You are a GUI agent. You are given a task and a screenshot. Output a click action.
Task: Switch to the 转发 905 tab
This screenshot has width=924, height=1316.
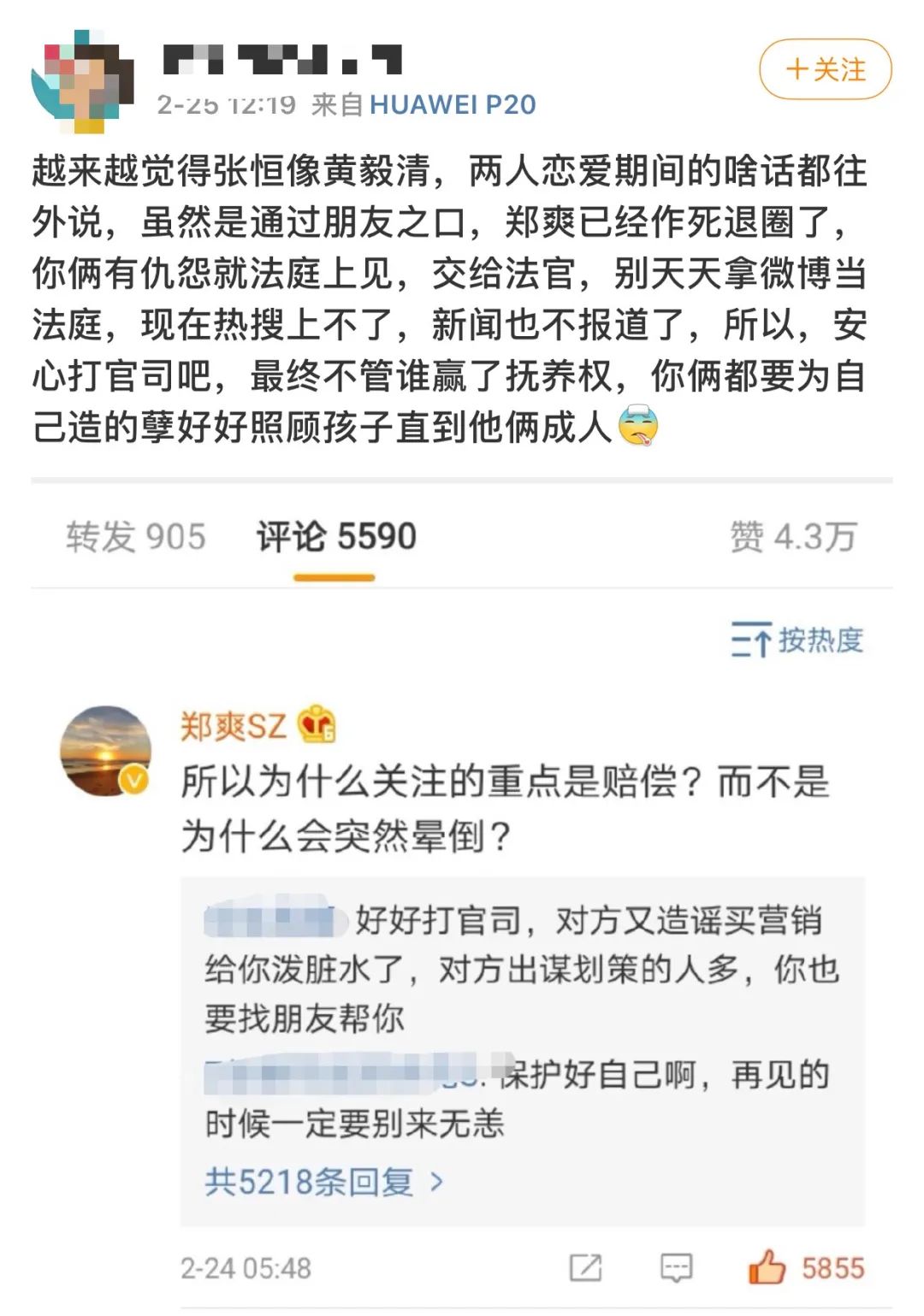point(136,537)
